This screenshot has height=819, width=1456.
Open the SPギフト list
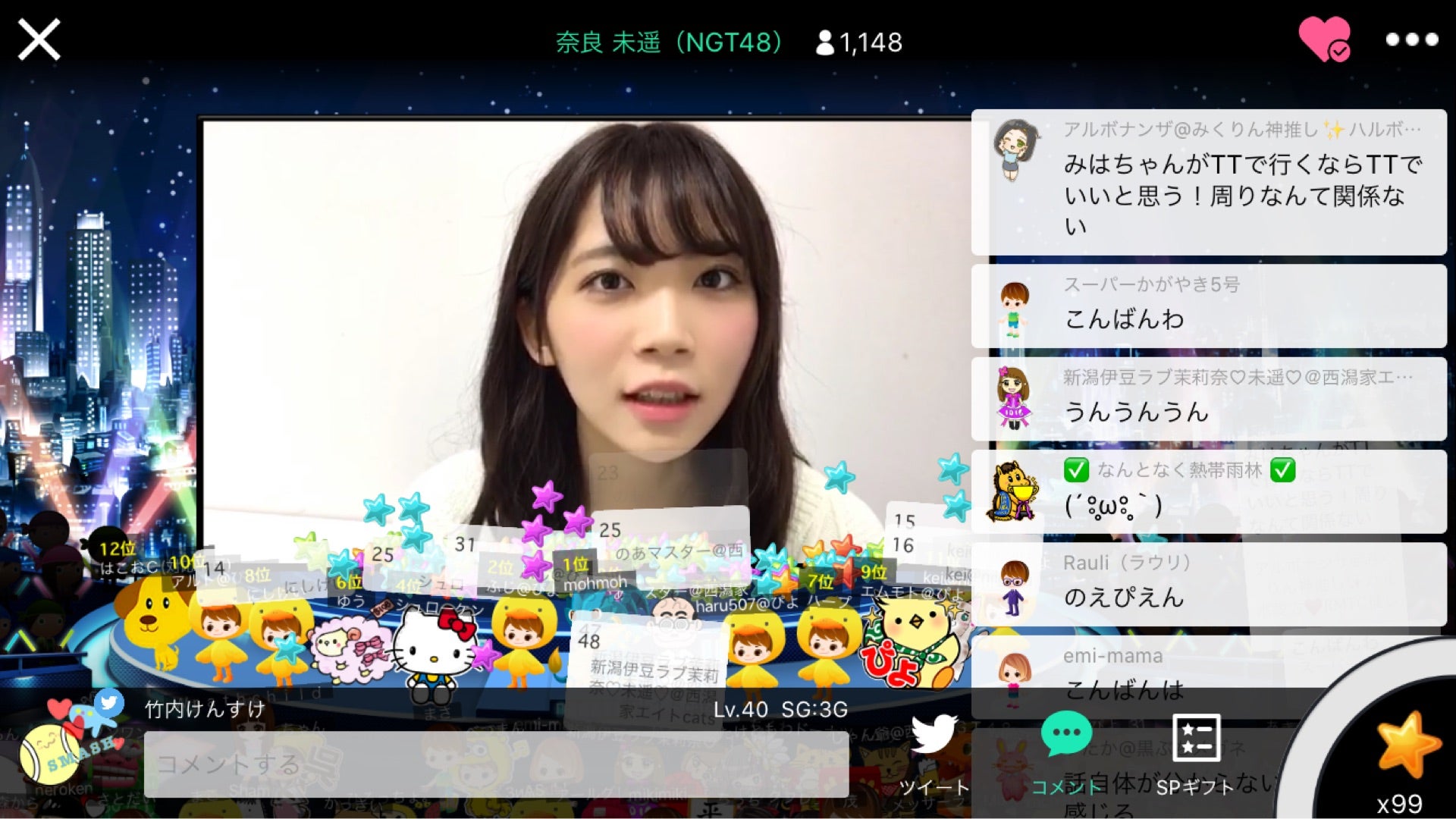1196,752
